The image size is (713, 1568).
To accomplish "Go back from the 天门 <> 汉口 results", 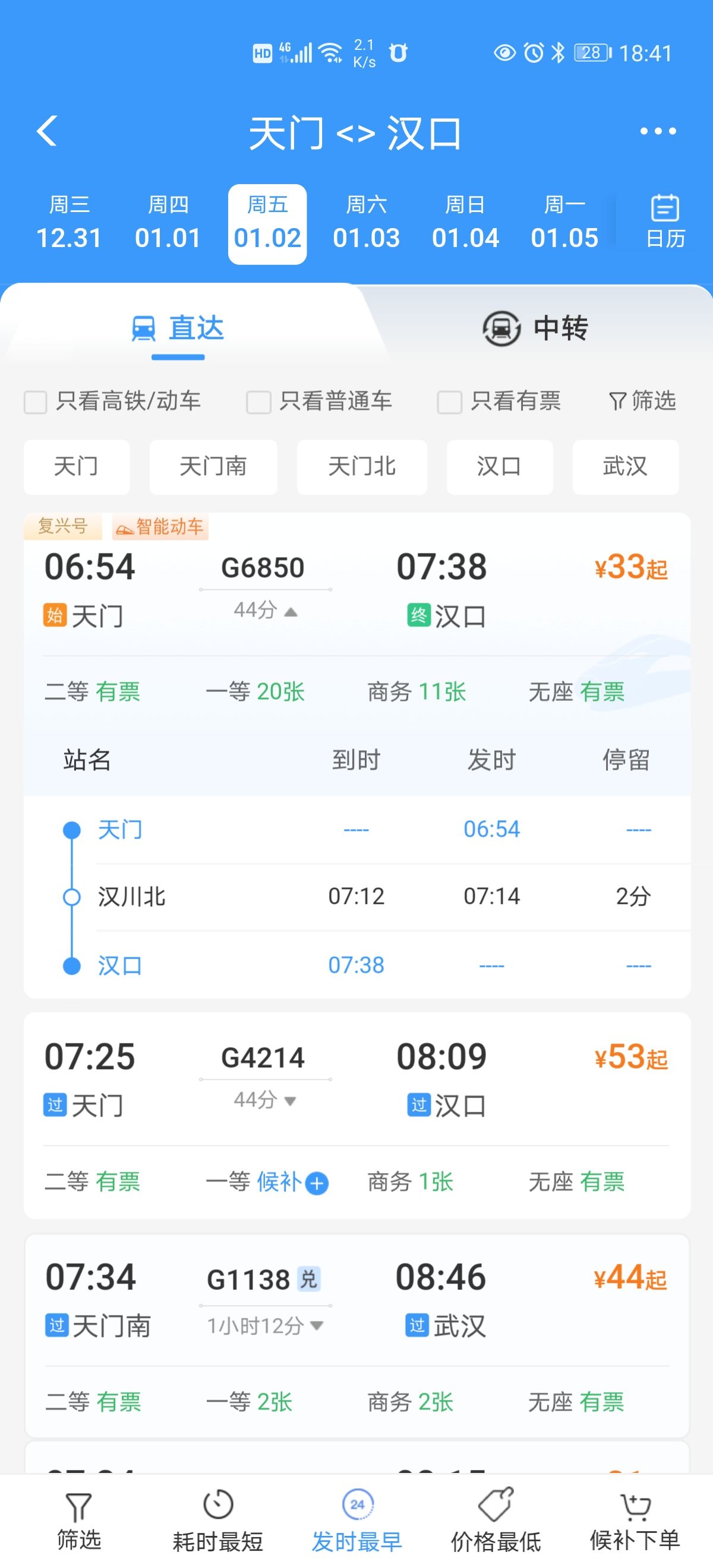I will pyautogui.click(x=47, y=131).
